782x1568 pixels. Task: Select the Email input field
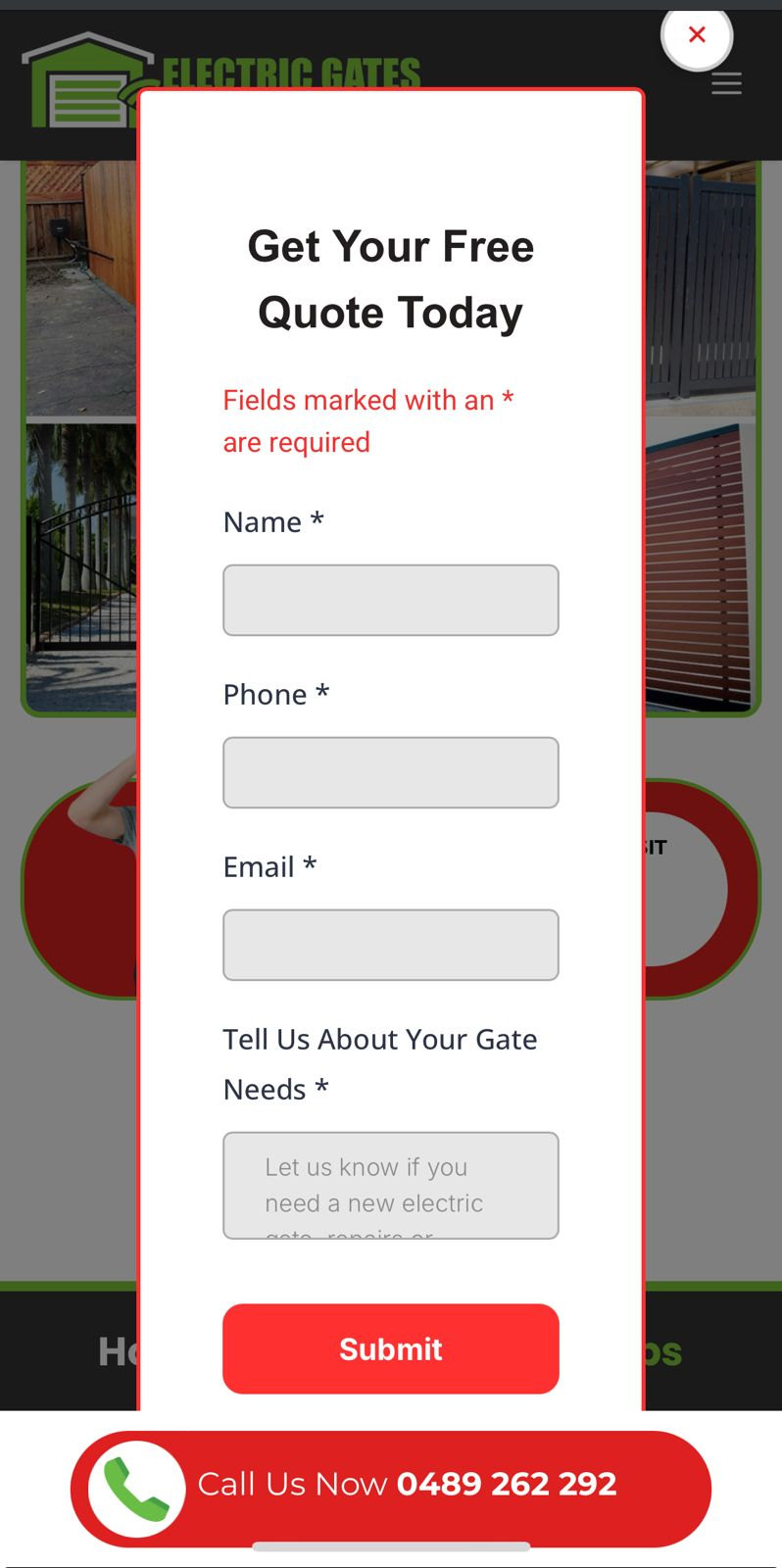tap(391, 945)
